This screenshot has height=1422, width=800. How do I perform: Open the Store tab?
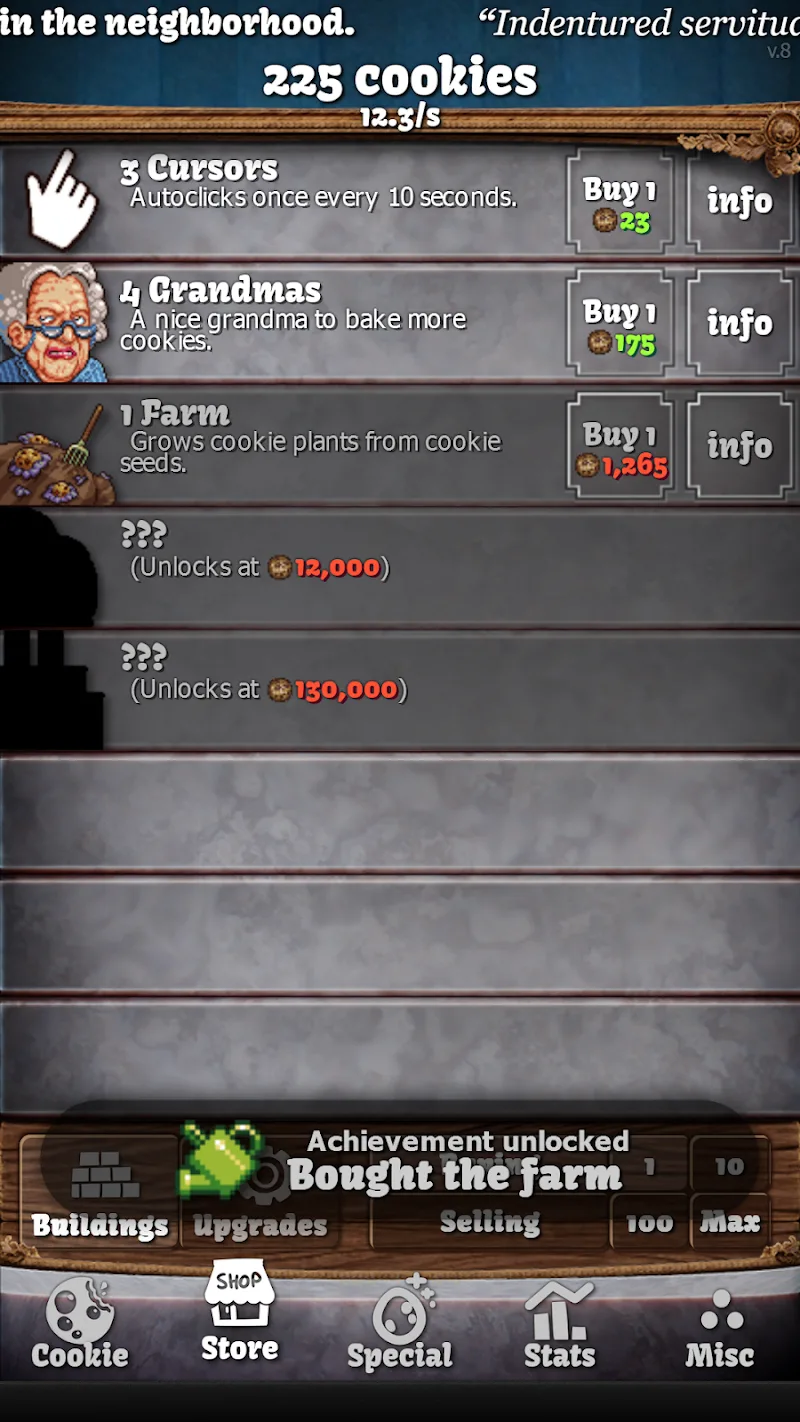(240, 1314)
